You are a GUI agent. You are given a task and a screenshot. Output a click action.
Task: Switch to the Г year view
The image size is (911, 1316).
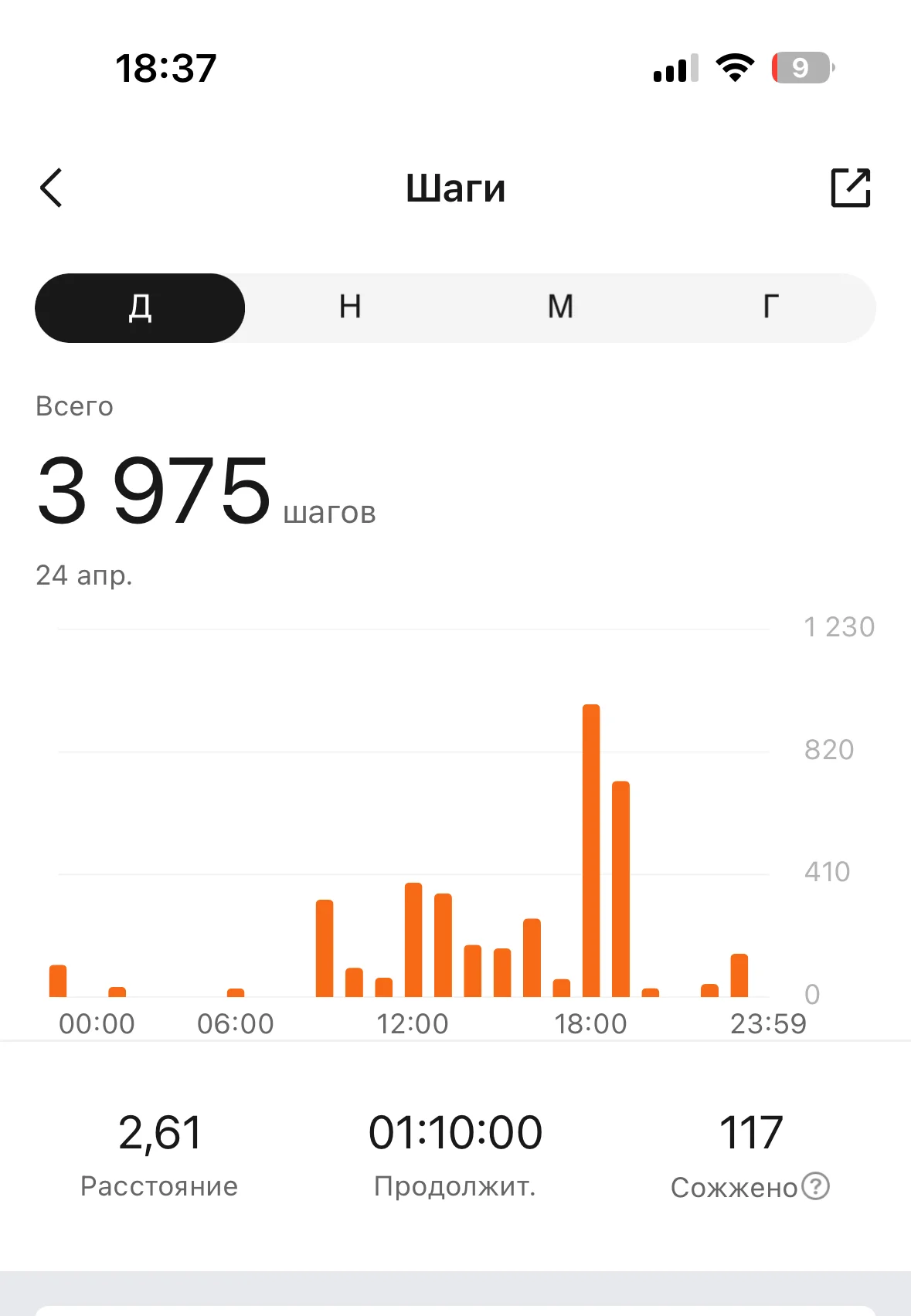click(x=770, y=307)
